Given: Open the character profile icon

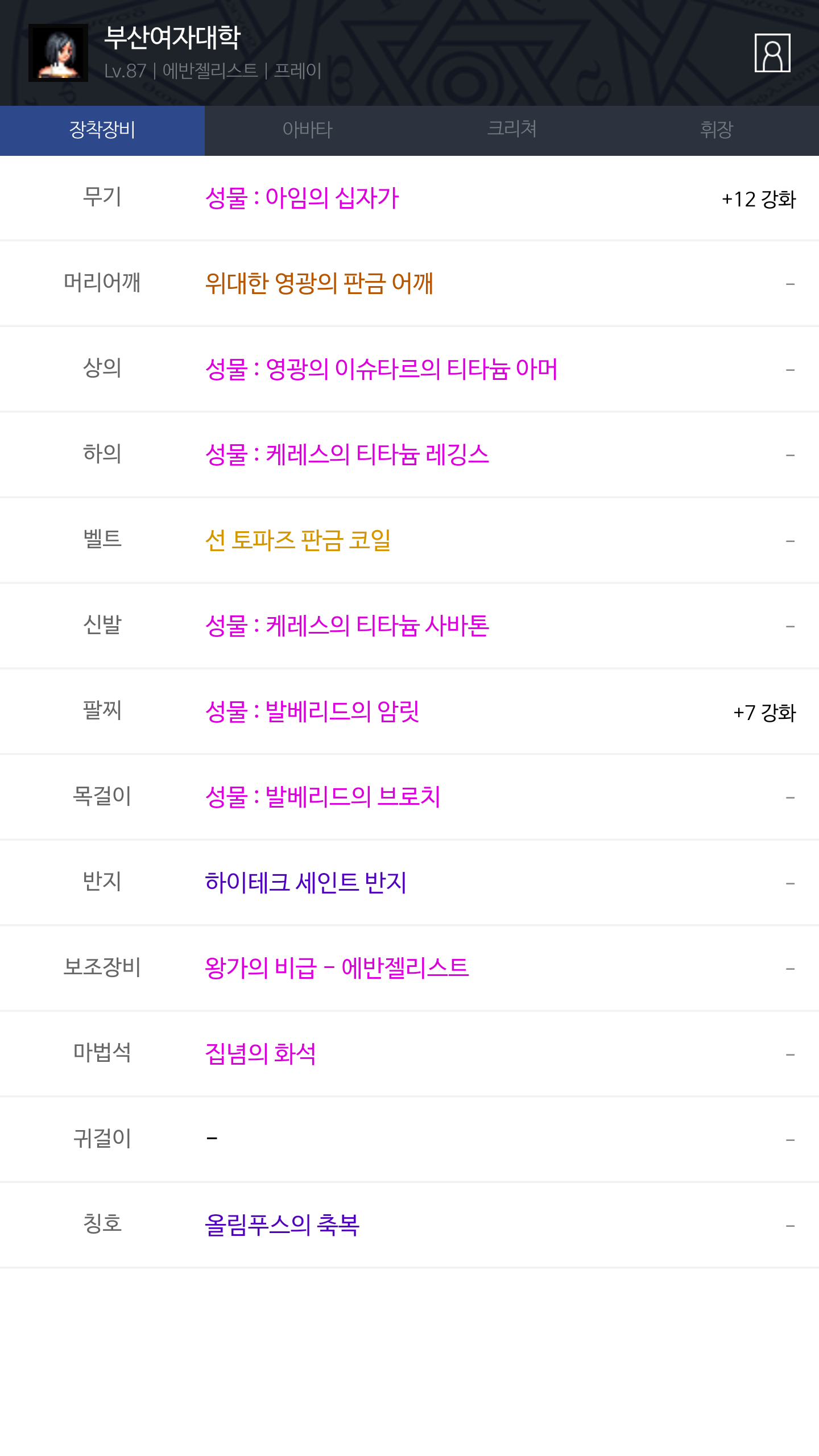Looking at the screenshot, I should [772, 53].
